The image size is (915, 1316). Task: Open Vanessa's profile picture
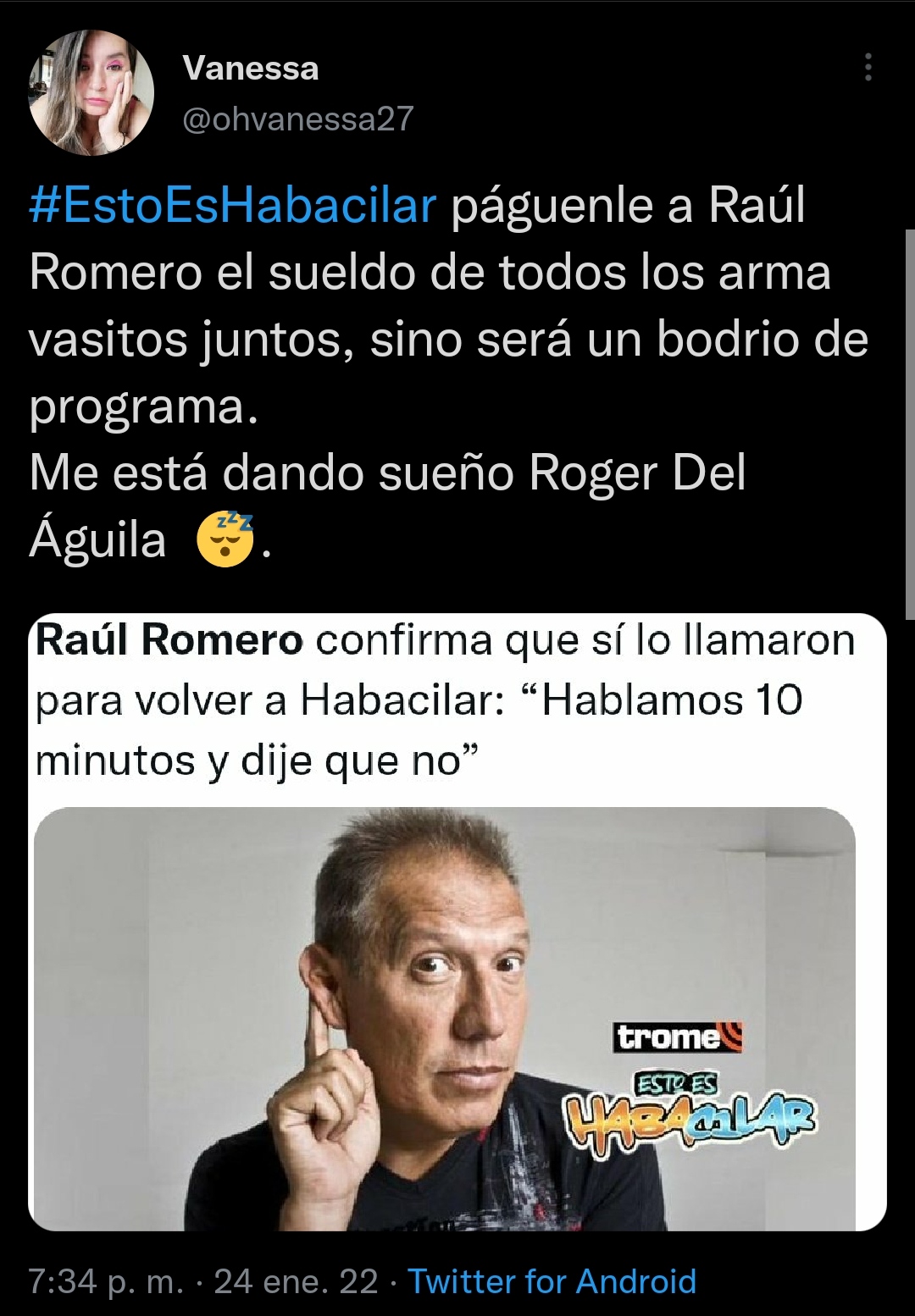[x=91, y=93]
